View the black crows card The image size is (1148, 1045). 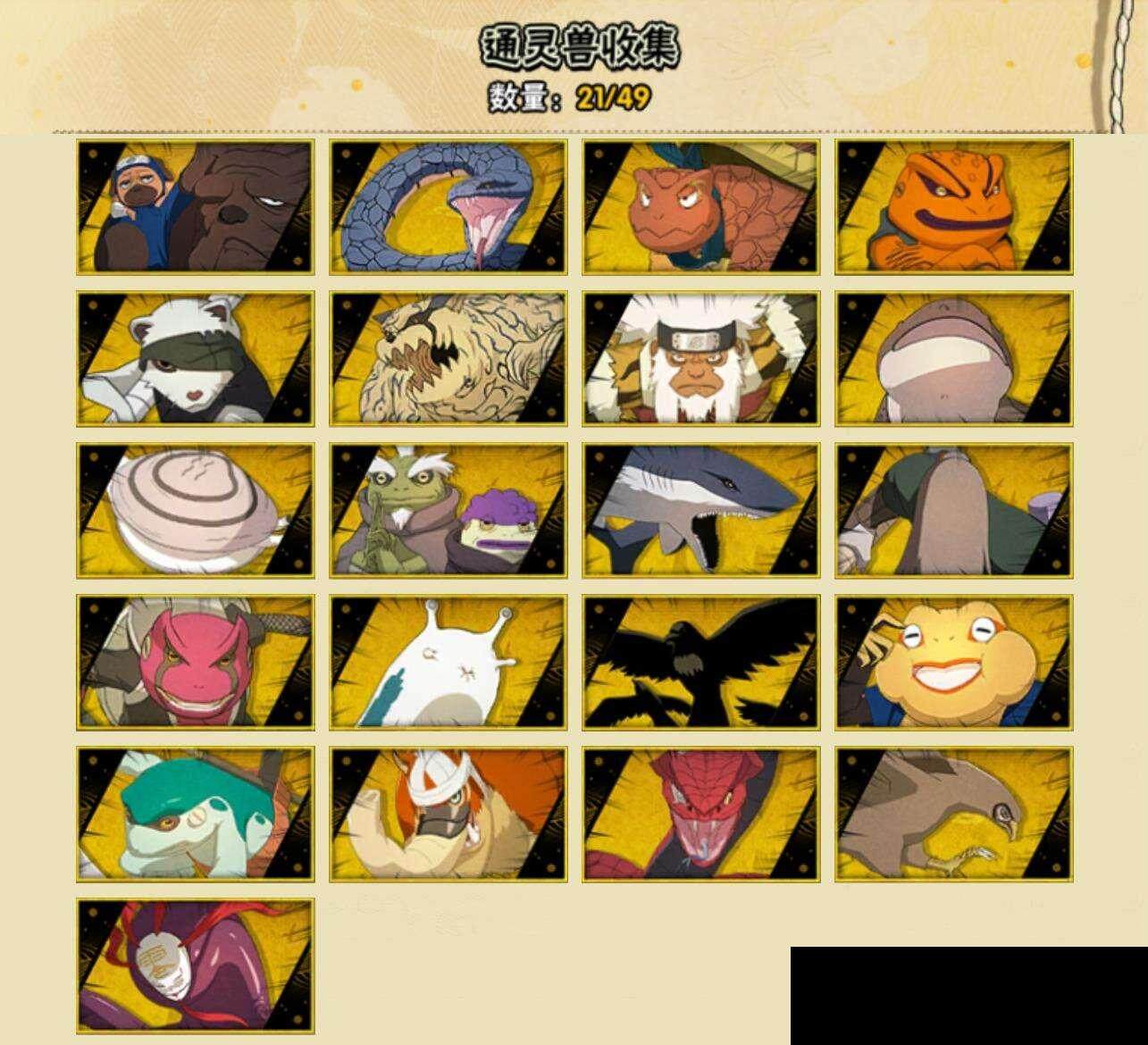(x=701, y=662)
